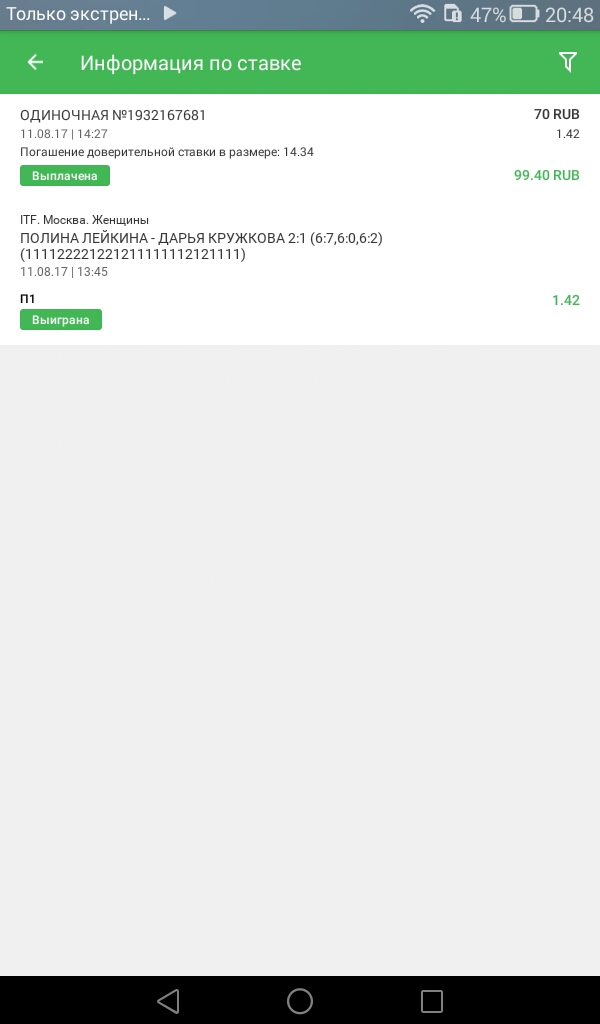Open the system recent apps view

pyautogui.click(x=431, y=1000)
